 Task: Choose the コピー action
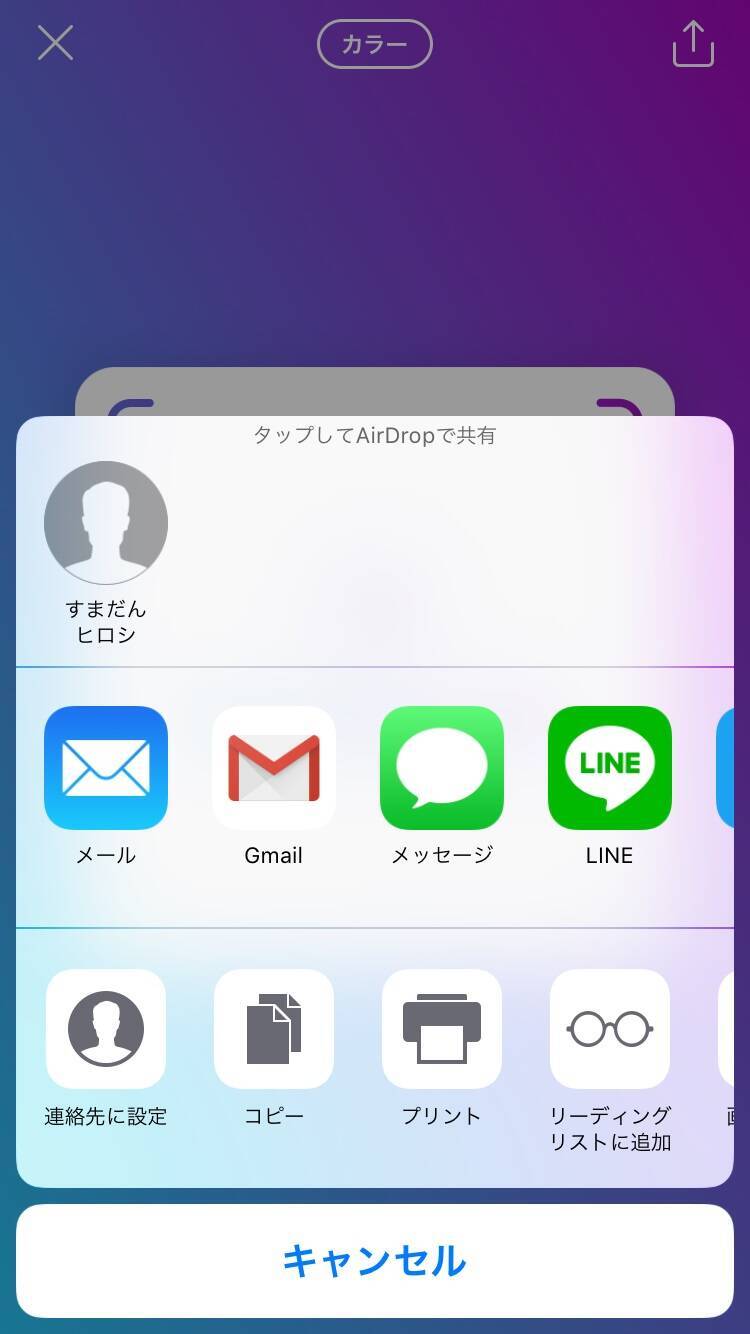pos(274,1029)
